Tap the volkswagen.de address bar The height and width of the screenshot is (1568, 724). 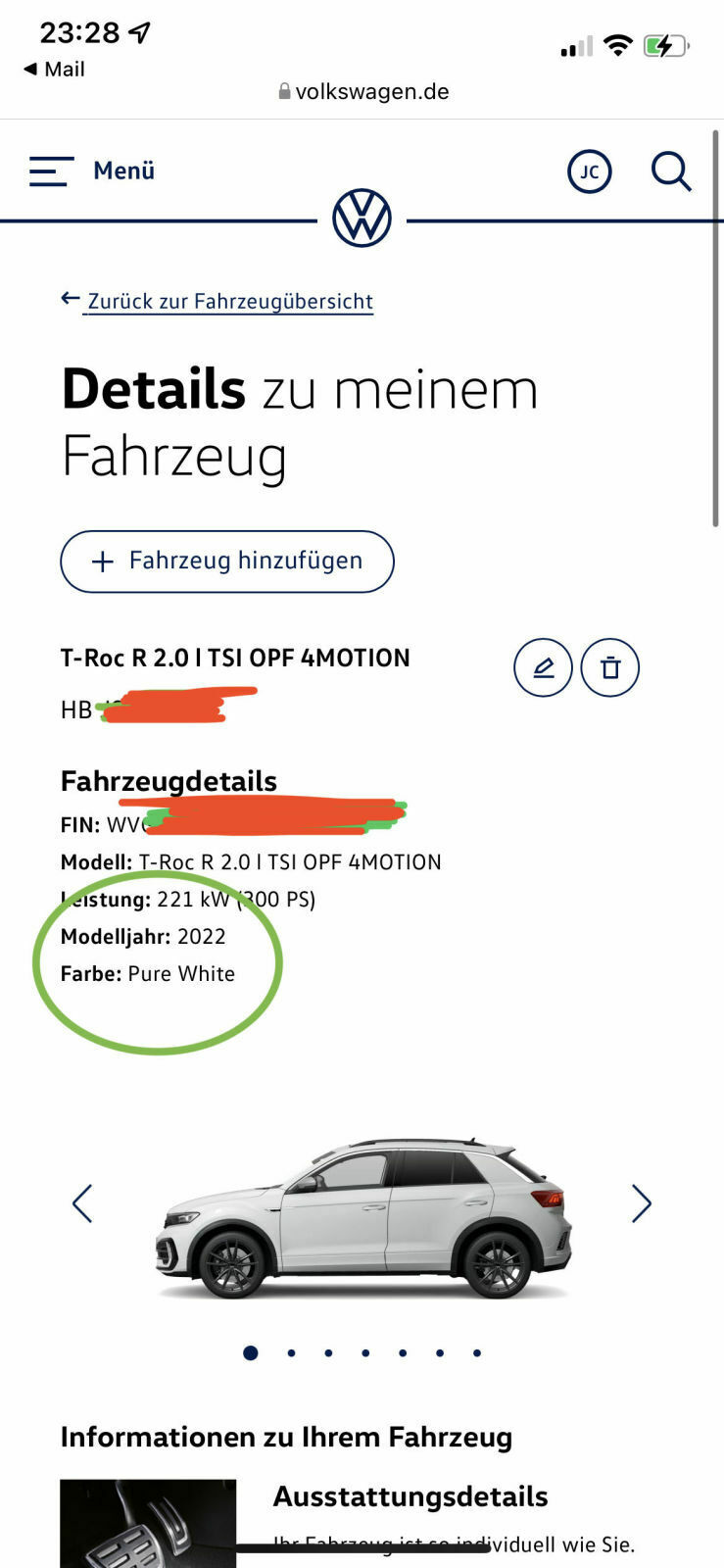(362, 92)
